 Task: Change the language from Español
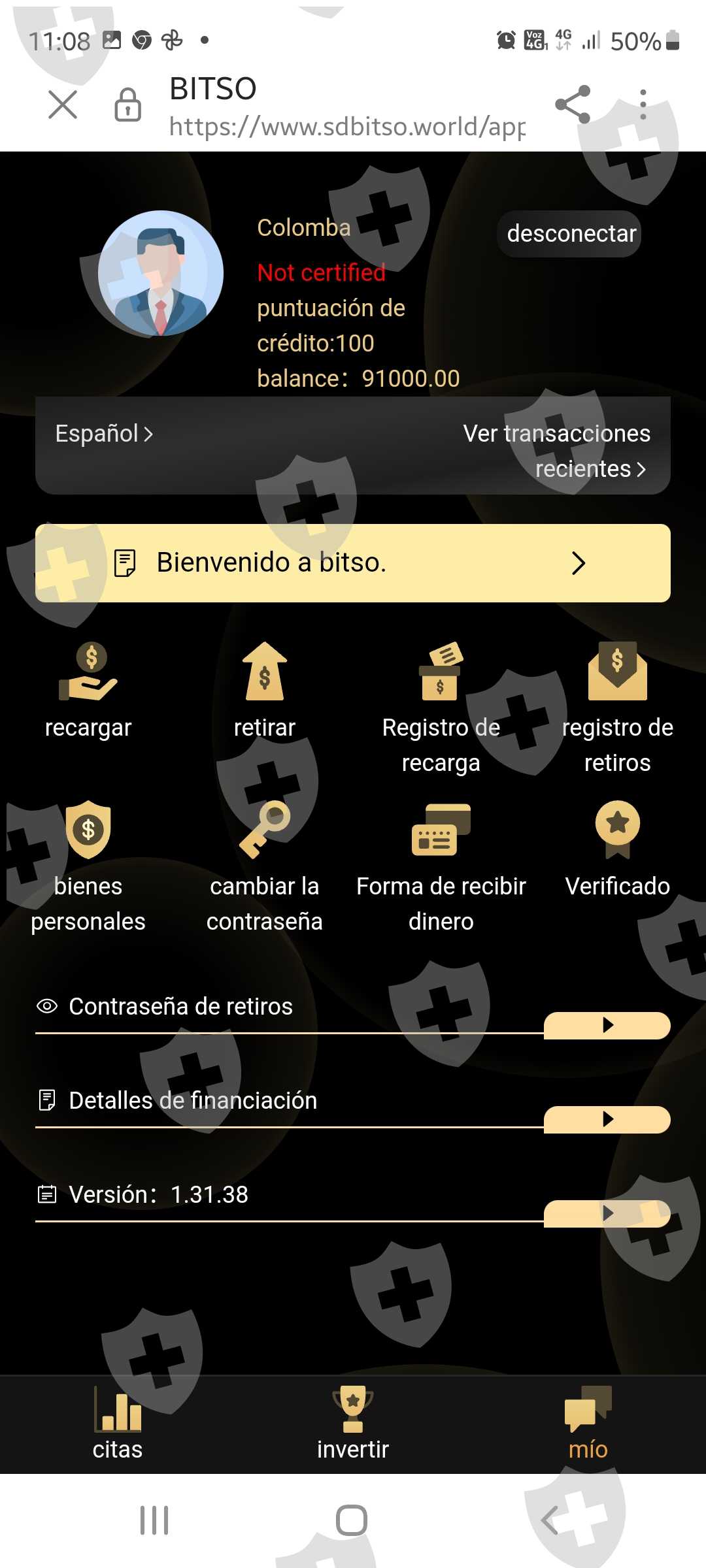(103, 434)
